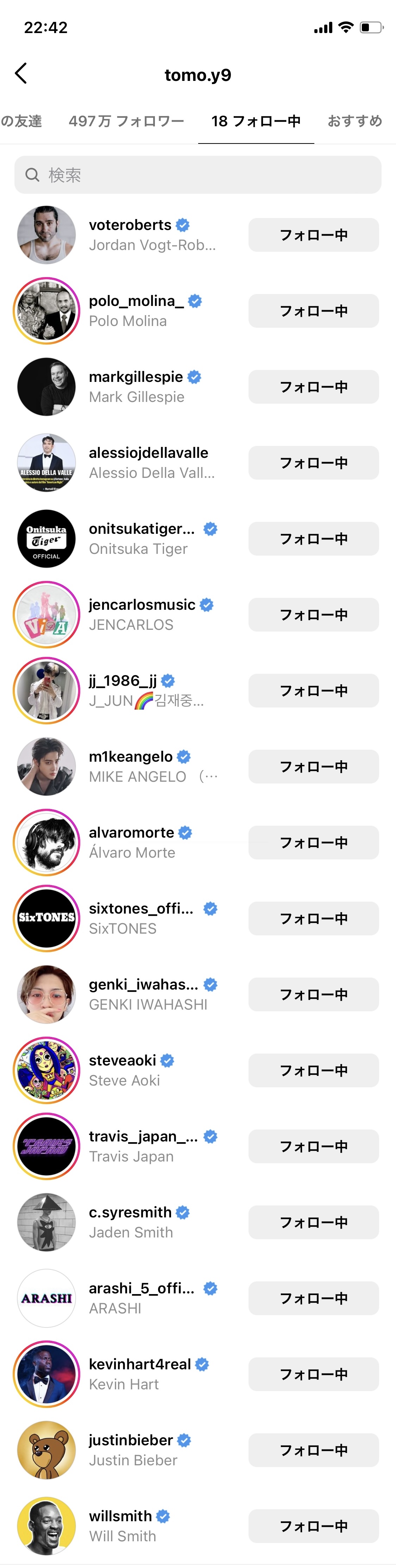The width and height of the screenshot is (396, 1568).
Task: Tap the 検索 search field
Action: (197, 175)
